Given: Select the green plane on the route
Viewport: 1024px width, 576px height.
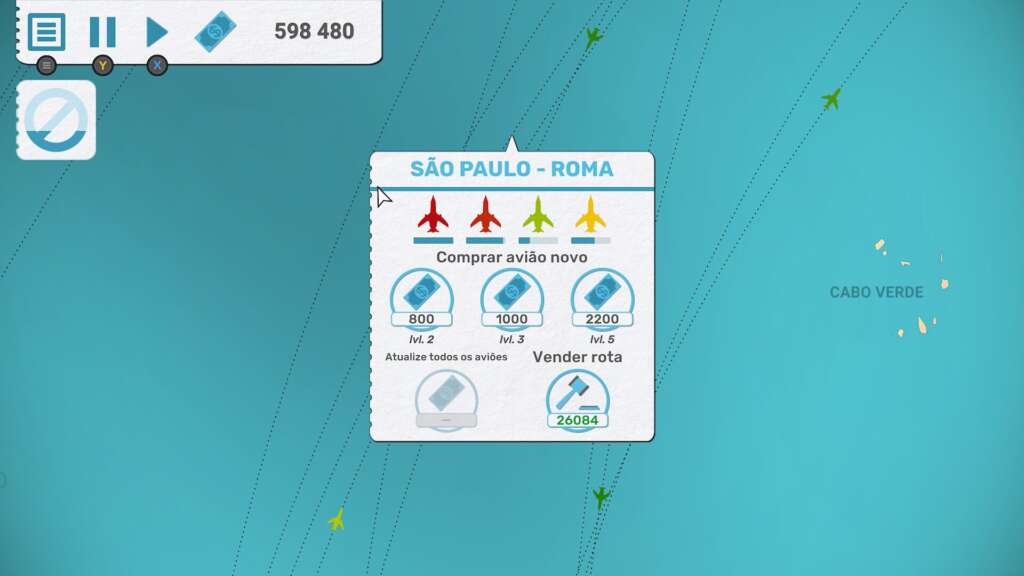Looking at the screenshot, I should point(538,214).
